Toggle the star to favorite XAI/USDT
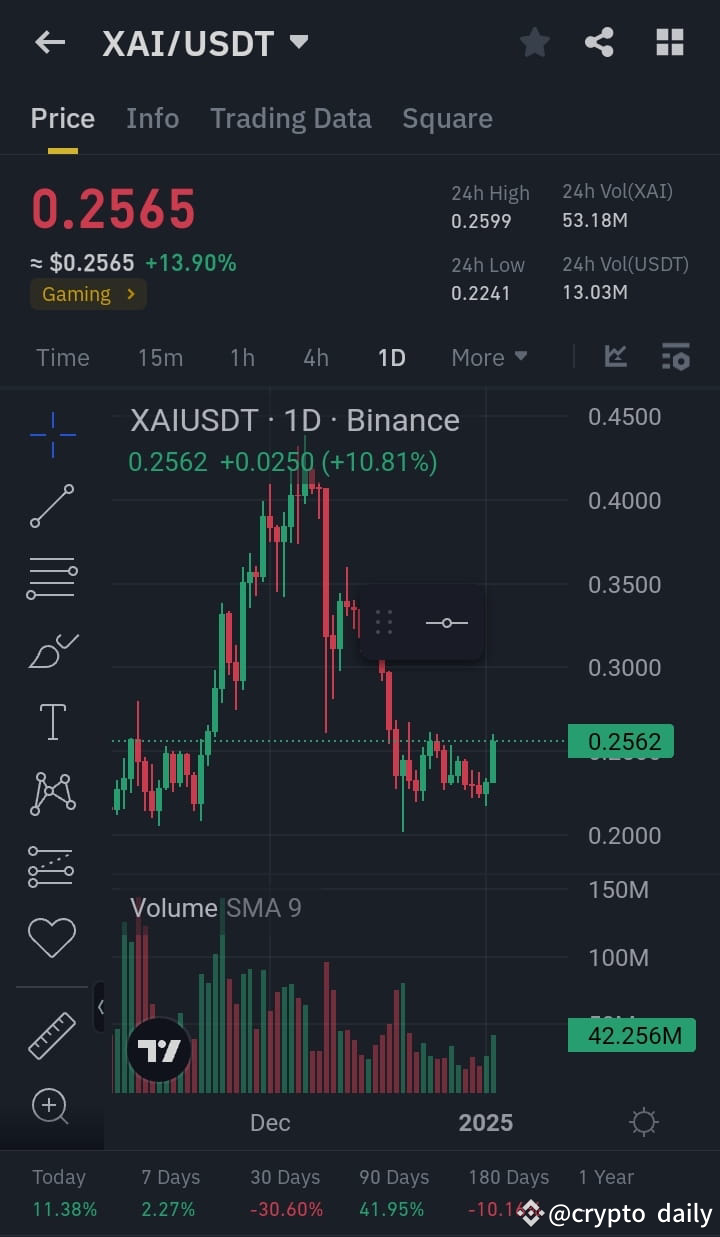The width and height of the screenshot is (720, 1237). point(534,42)
